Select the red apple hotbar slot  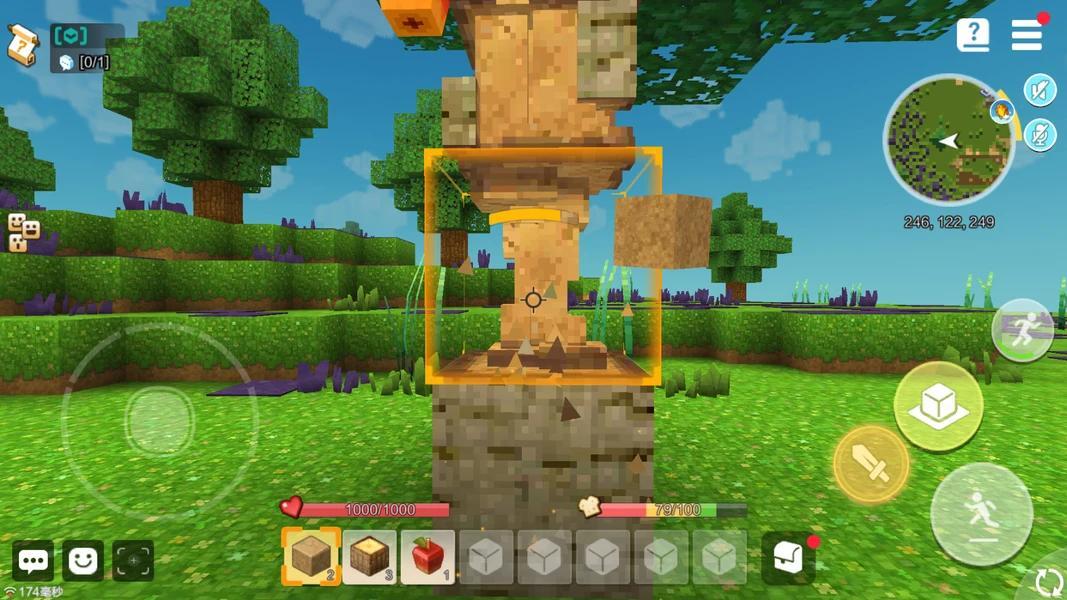click(427, 556)
